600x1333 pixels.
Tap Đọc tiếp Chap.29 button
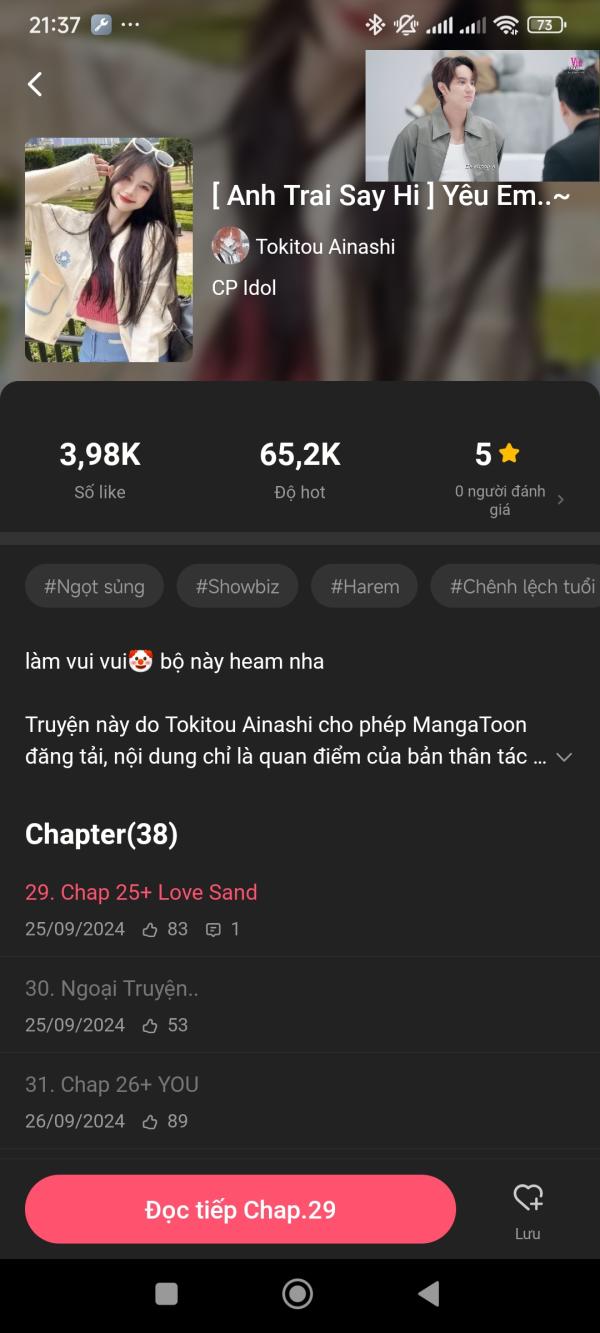point(240,1209)
